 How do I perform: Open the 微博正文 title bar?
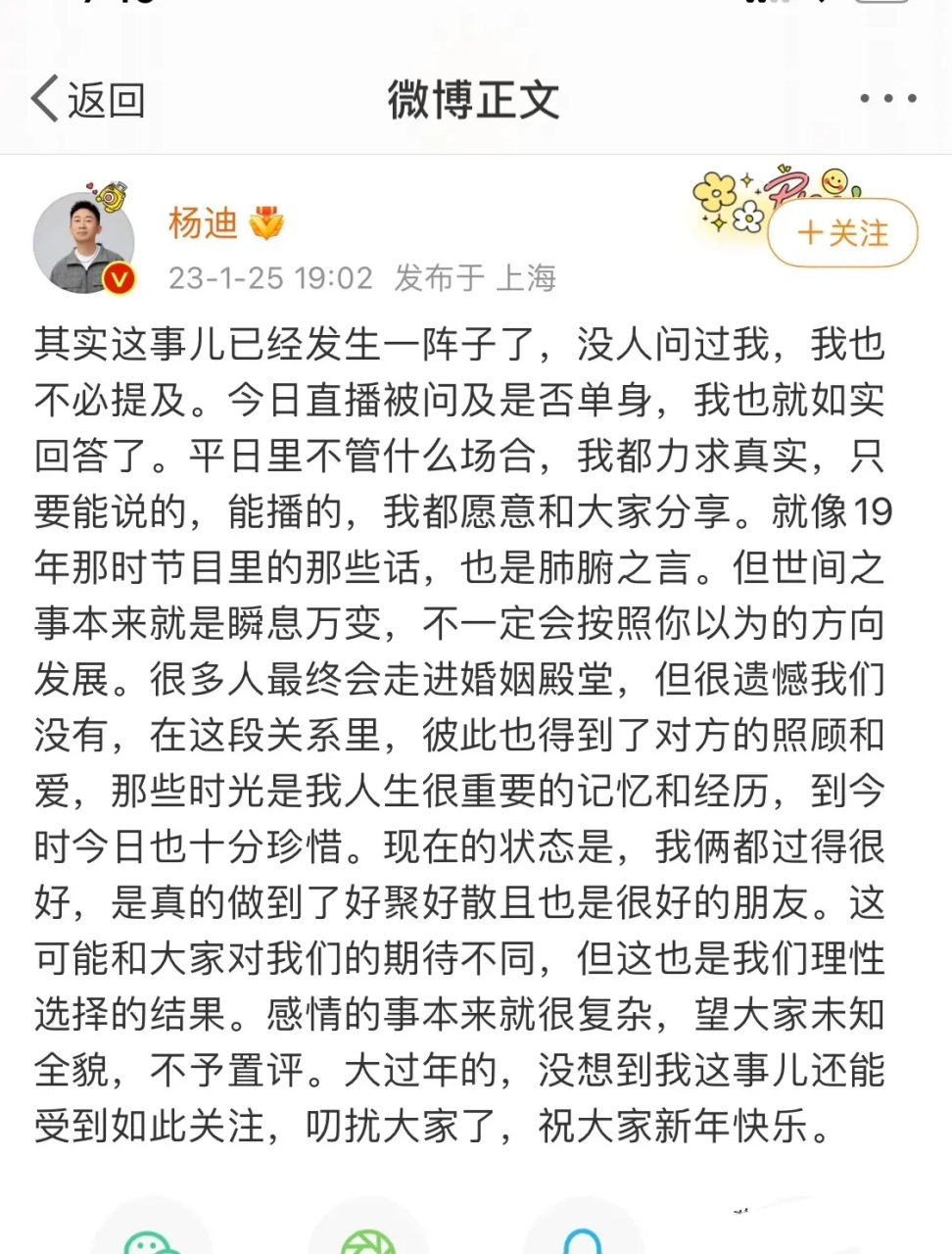pos(473,99)
